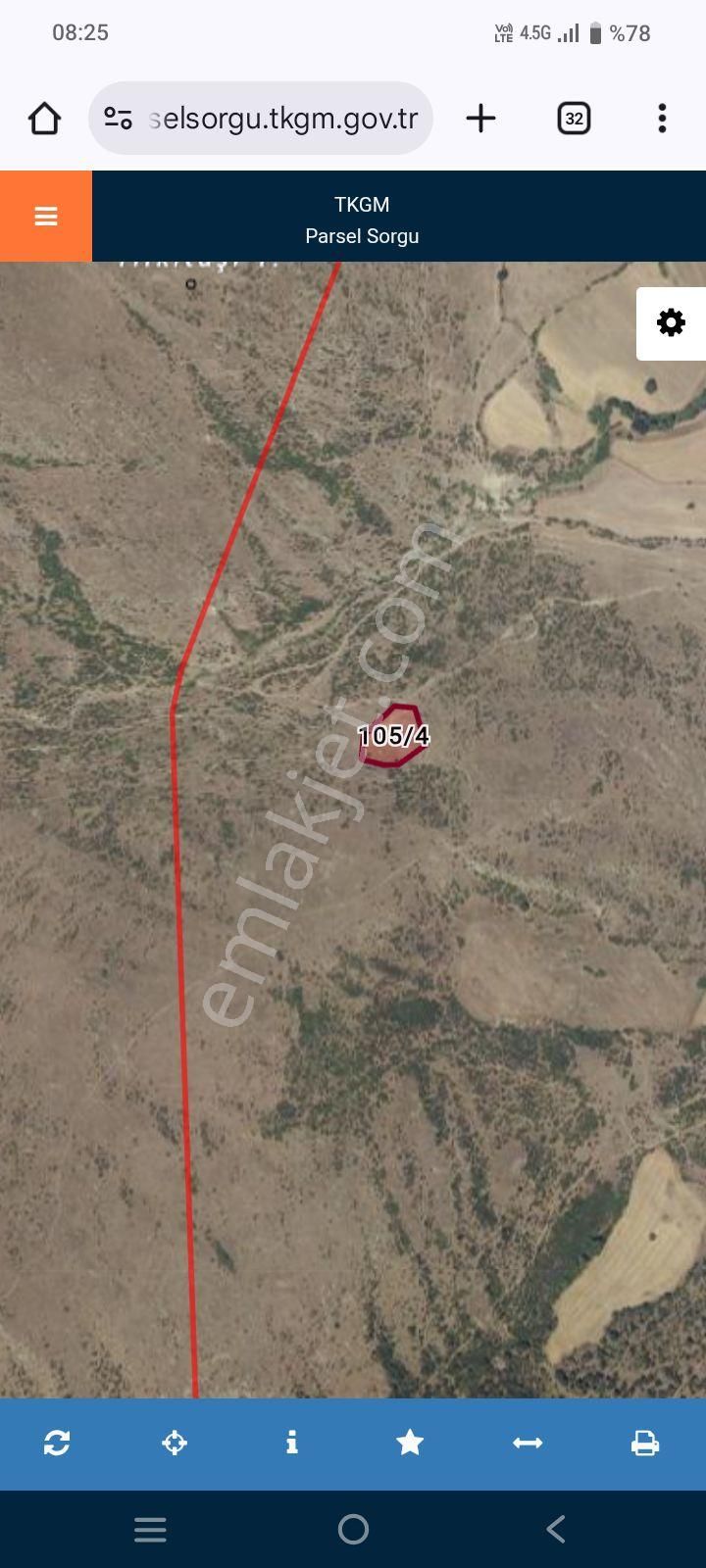Open the parcel info tool
Viewport: 706px width, 1568px height.
(292, 1443)
